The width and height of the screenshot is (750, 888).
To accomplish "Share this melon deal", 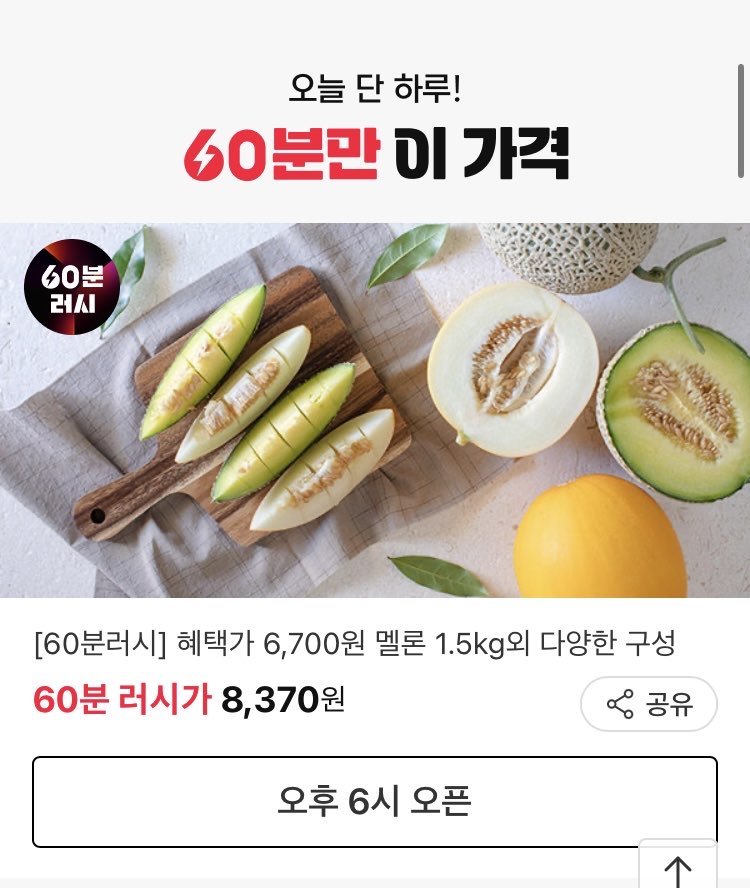I will [x=649, y=704].
